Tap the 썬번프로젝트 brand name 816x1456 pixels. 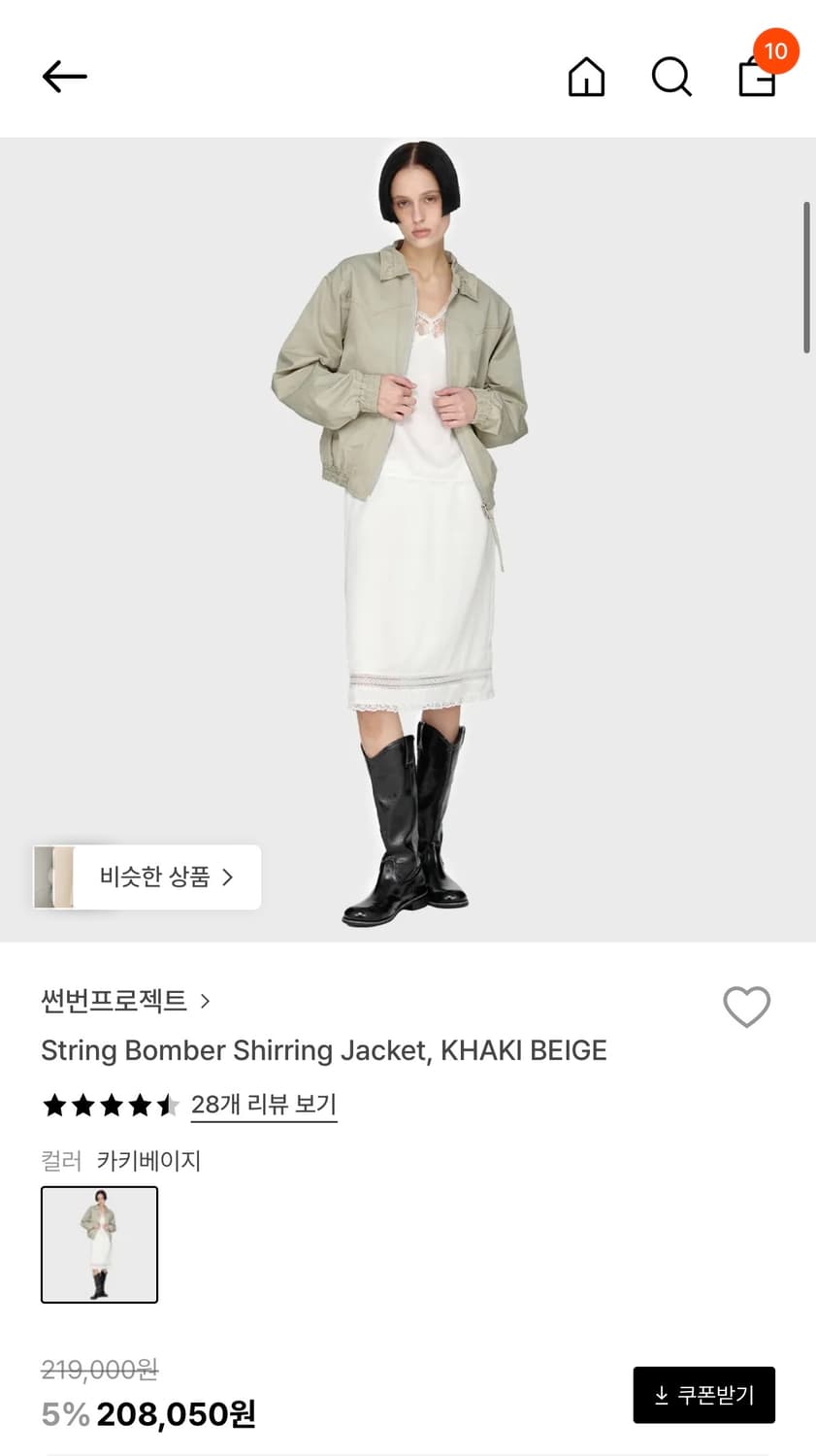(x=113, y=1001)
